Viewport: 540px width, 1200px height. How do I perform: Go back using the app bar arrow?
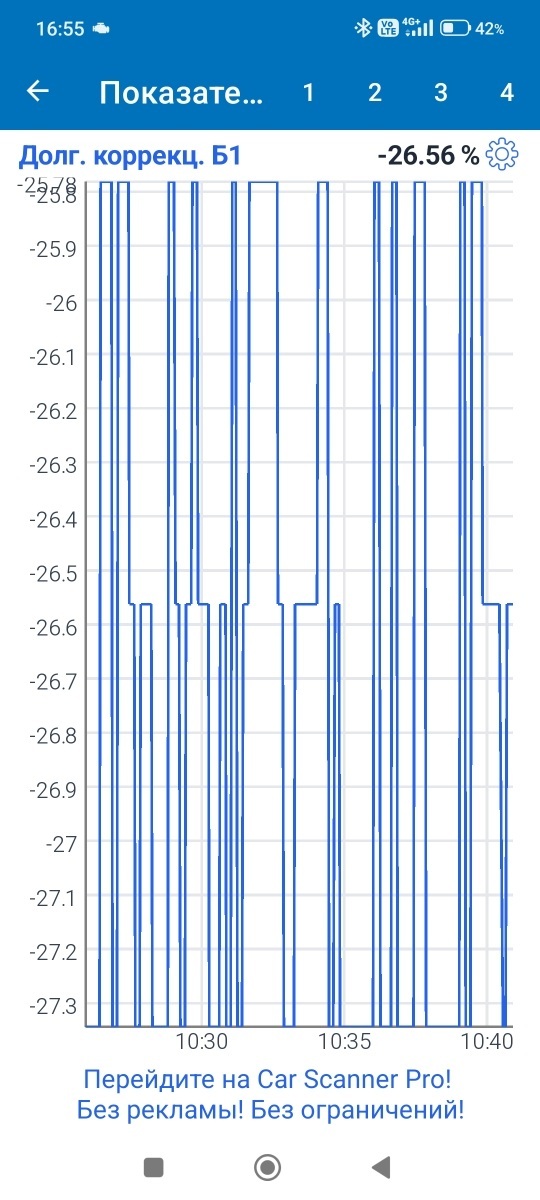coord(38,92)
